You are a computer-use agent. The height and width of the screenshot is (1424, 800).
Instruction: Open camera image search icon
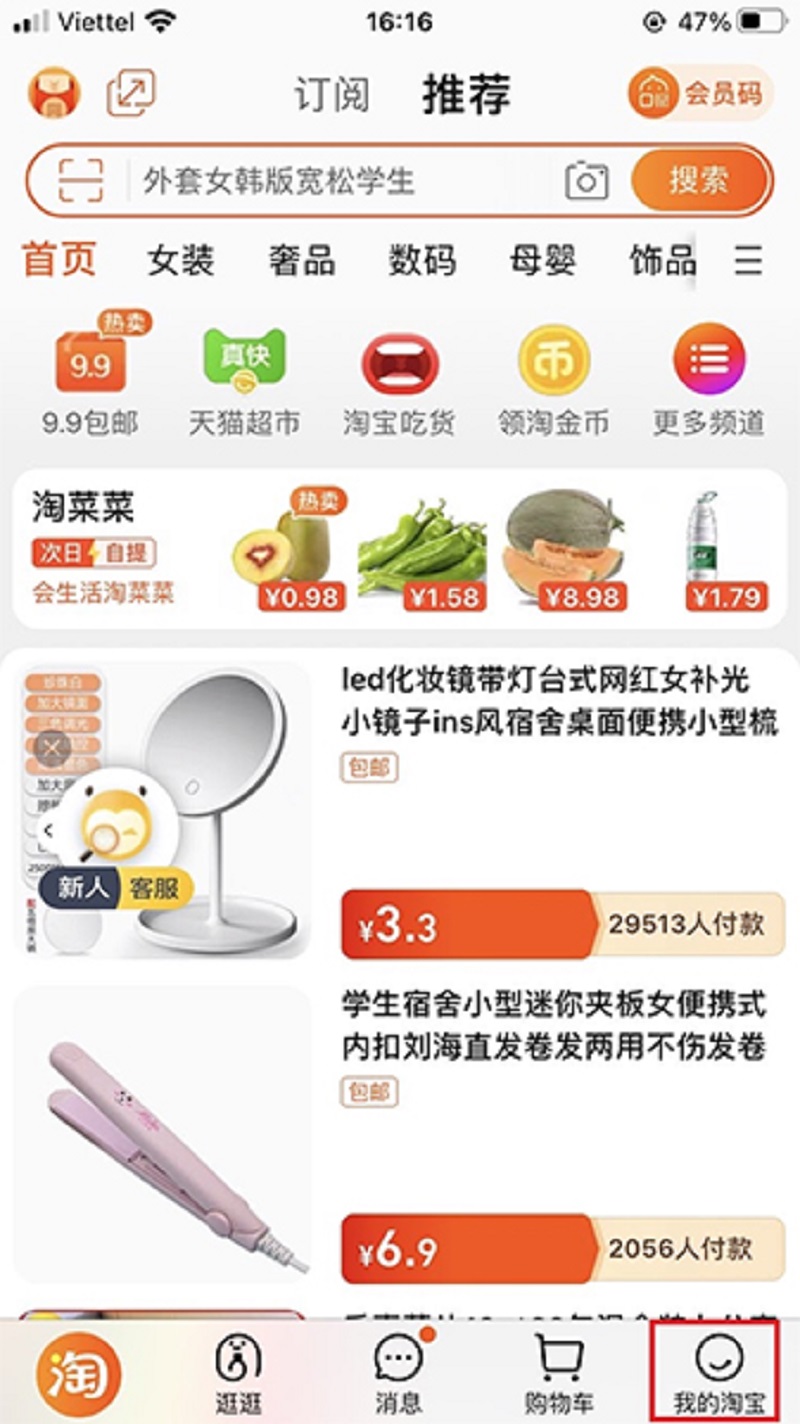[x=587, y=181]
